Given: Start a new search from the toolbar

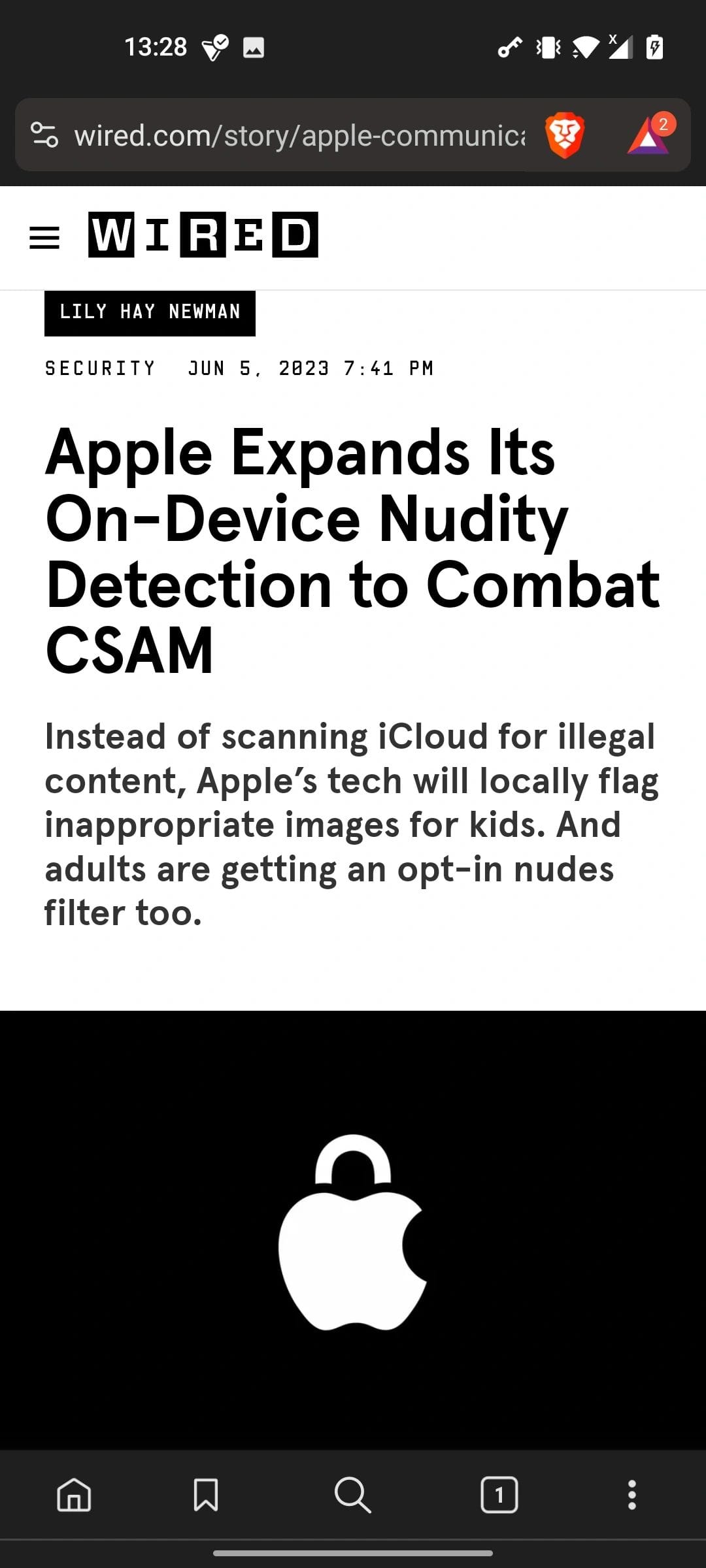Looking at the screenshot, I should (x=352, y=1495).
